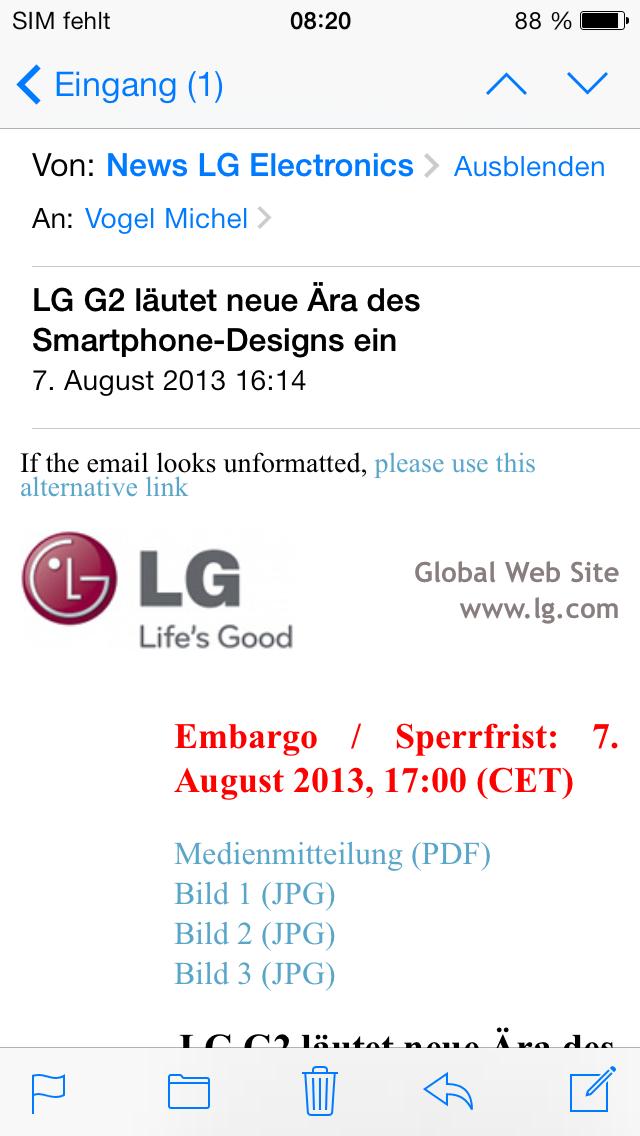Flag this email
640x1136 pixels.
coord(48,1093)
